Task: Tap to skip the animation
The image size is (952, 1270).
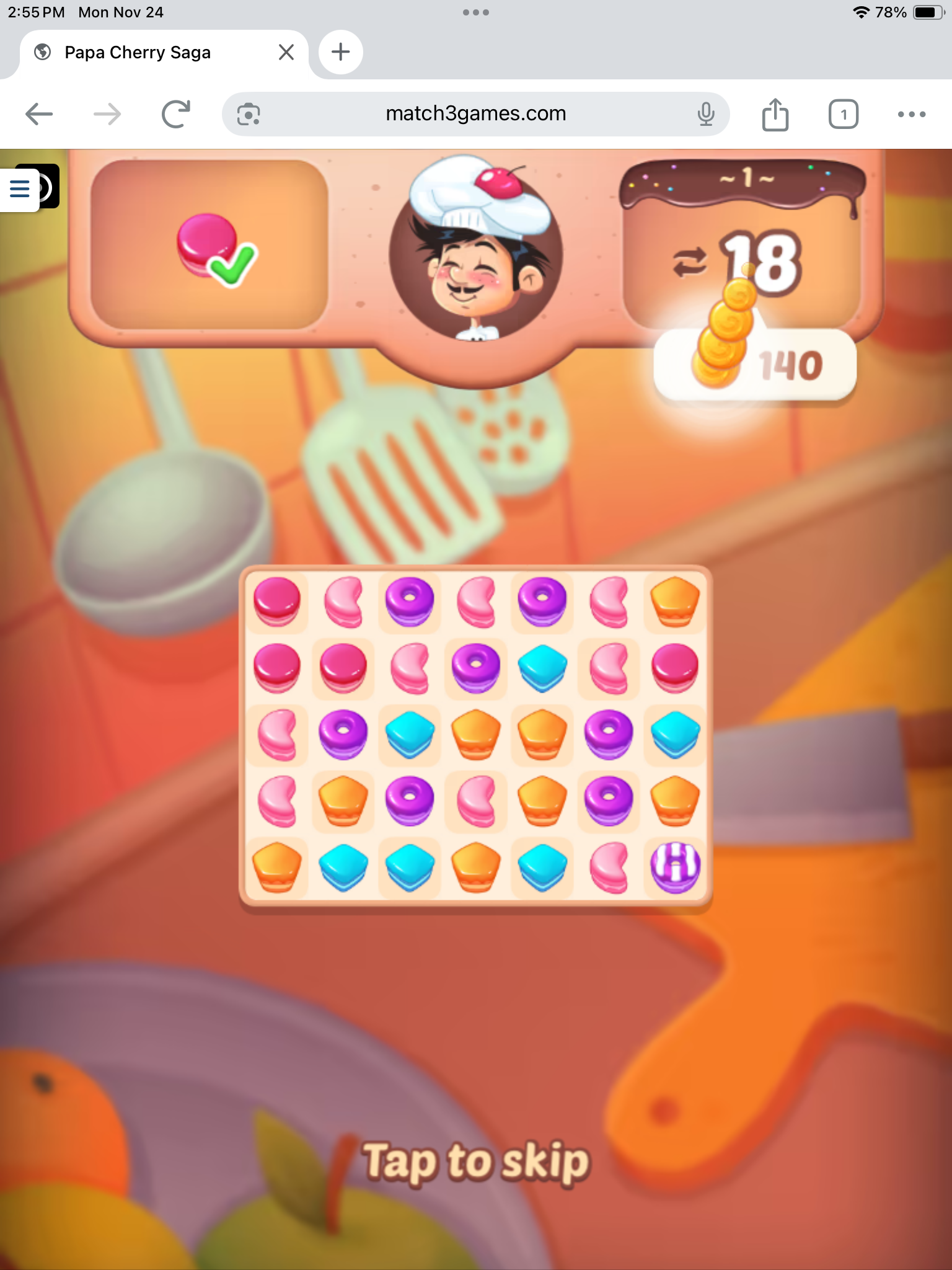Action: pos(475,1161)
